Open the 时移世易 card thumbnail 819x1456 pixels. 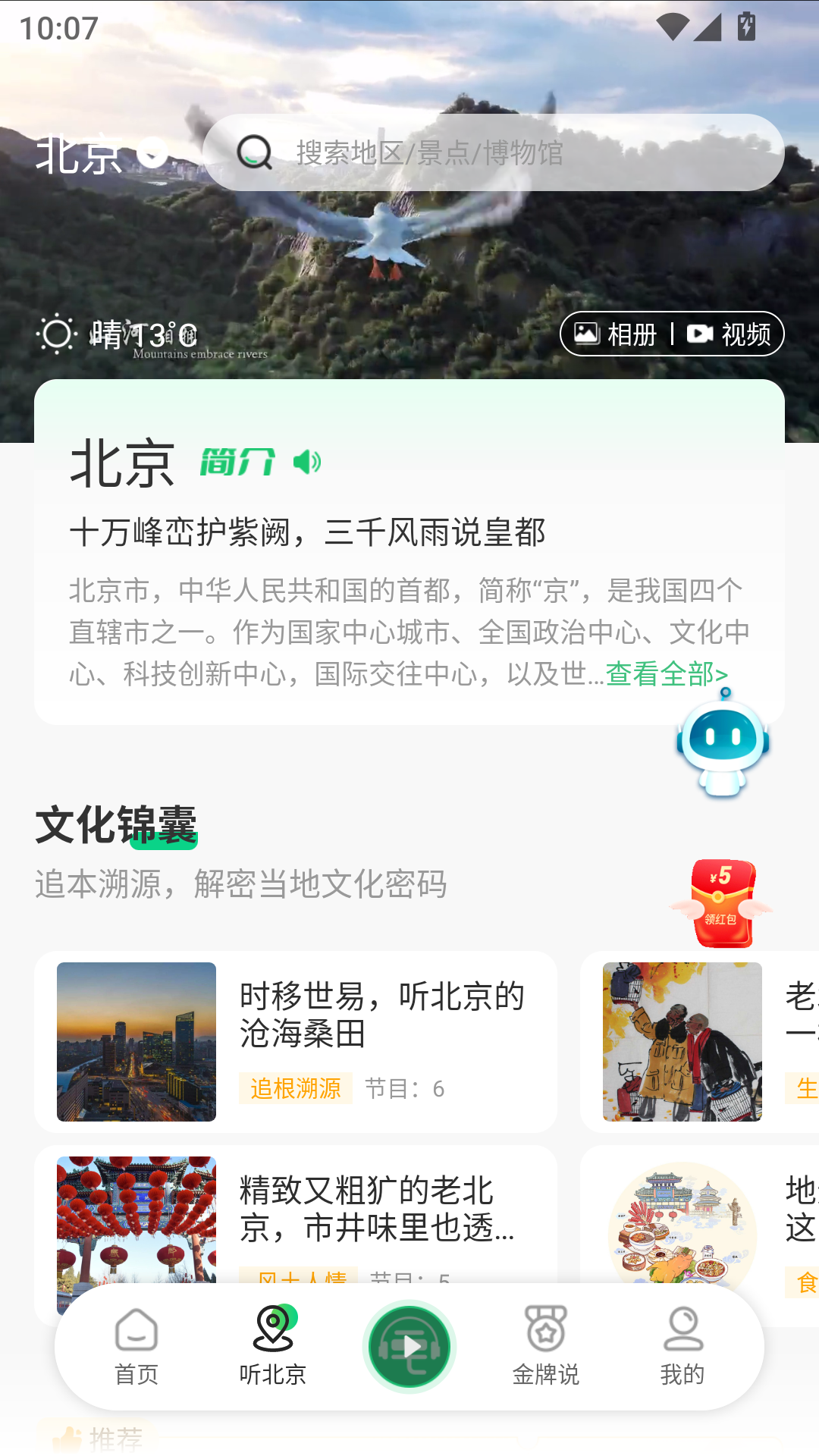pos(136,1041)
